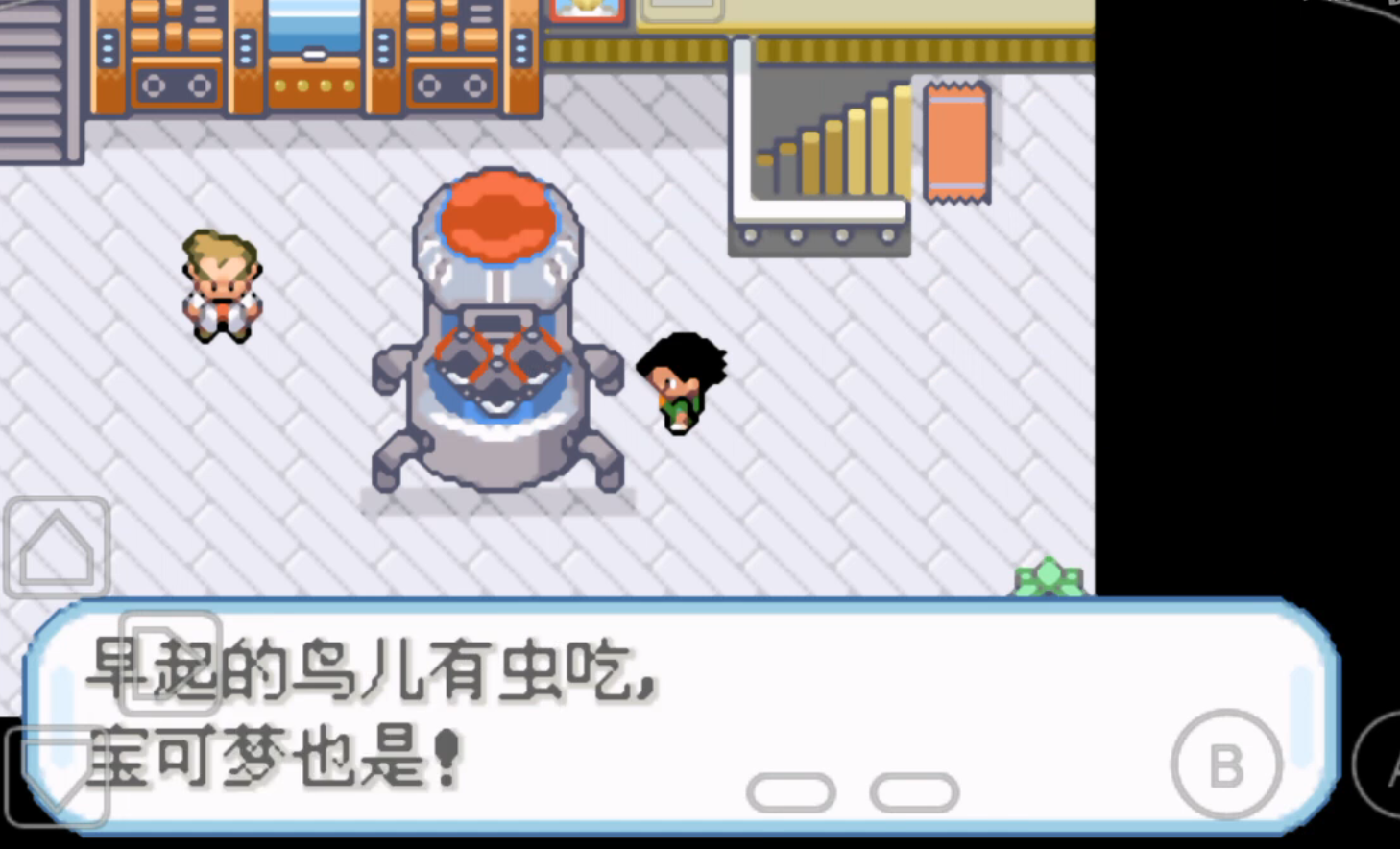Tap the A button to advance dialogue
Viewport: 1400px width, 849px height.
(x=1383, y=765)
